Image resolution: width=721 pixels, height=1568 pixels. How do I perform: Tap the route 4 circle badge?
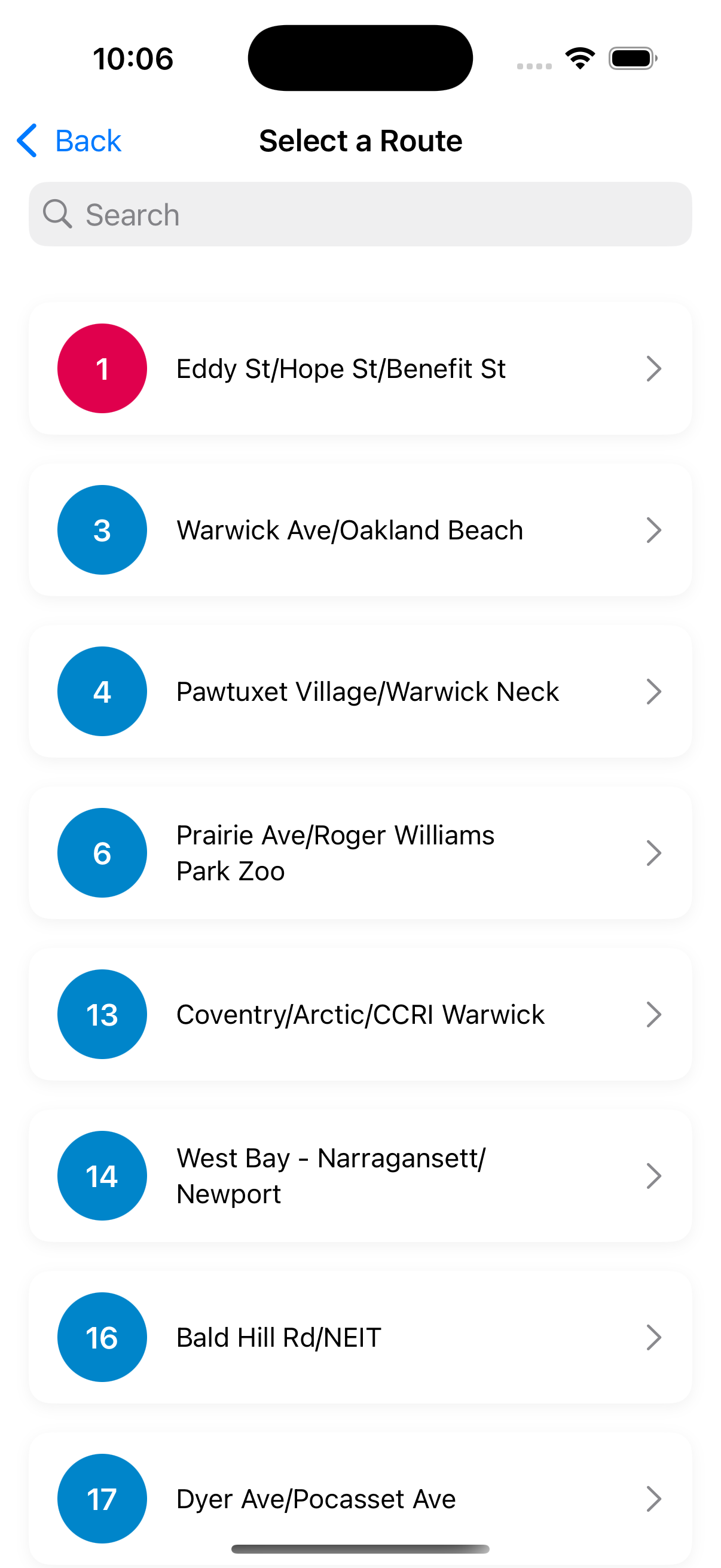click(x=102, y=691)
